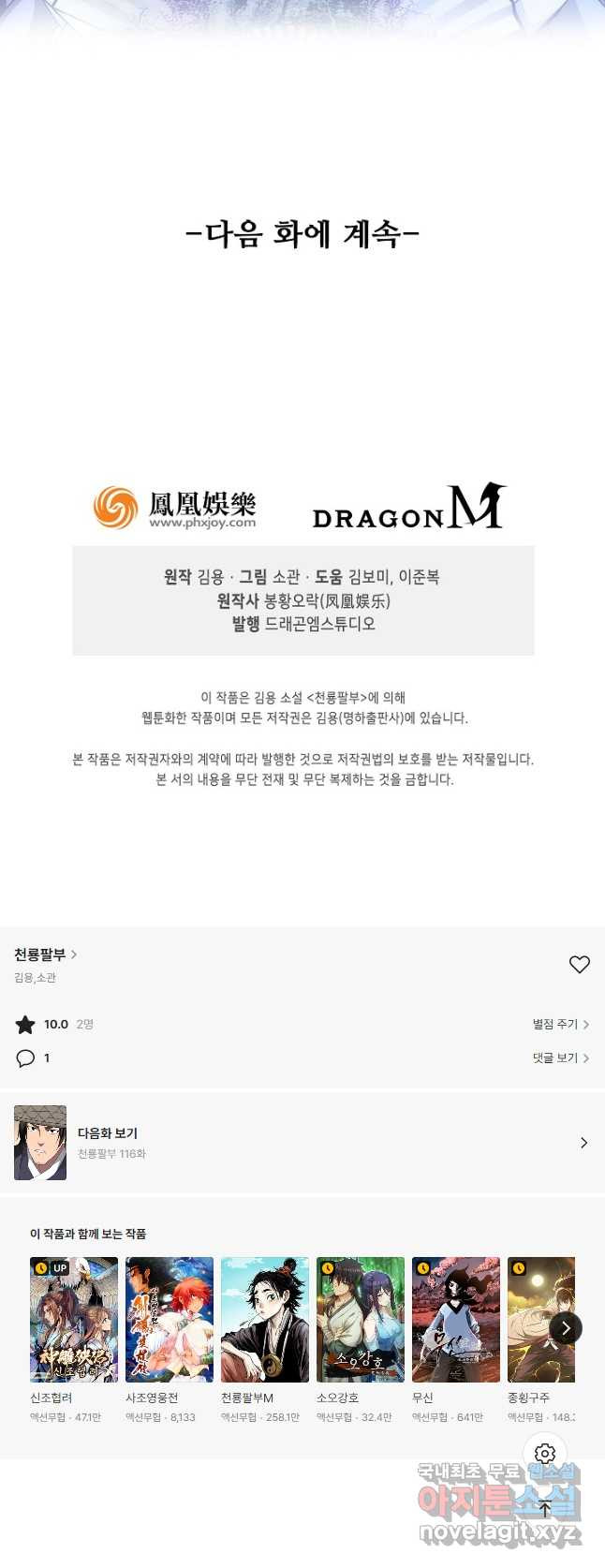Open 댓글 보기 comments
This screenshot has height=1568, width=605.
tap(560, 1058)
